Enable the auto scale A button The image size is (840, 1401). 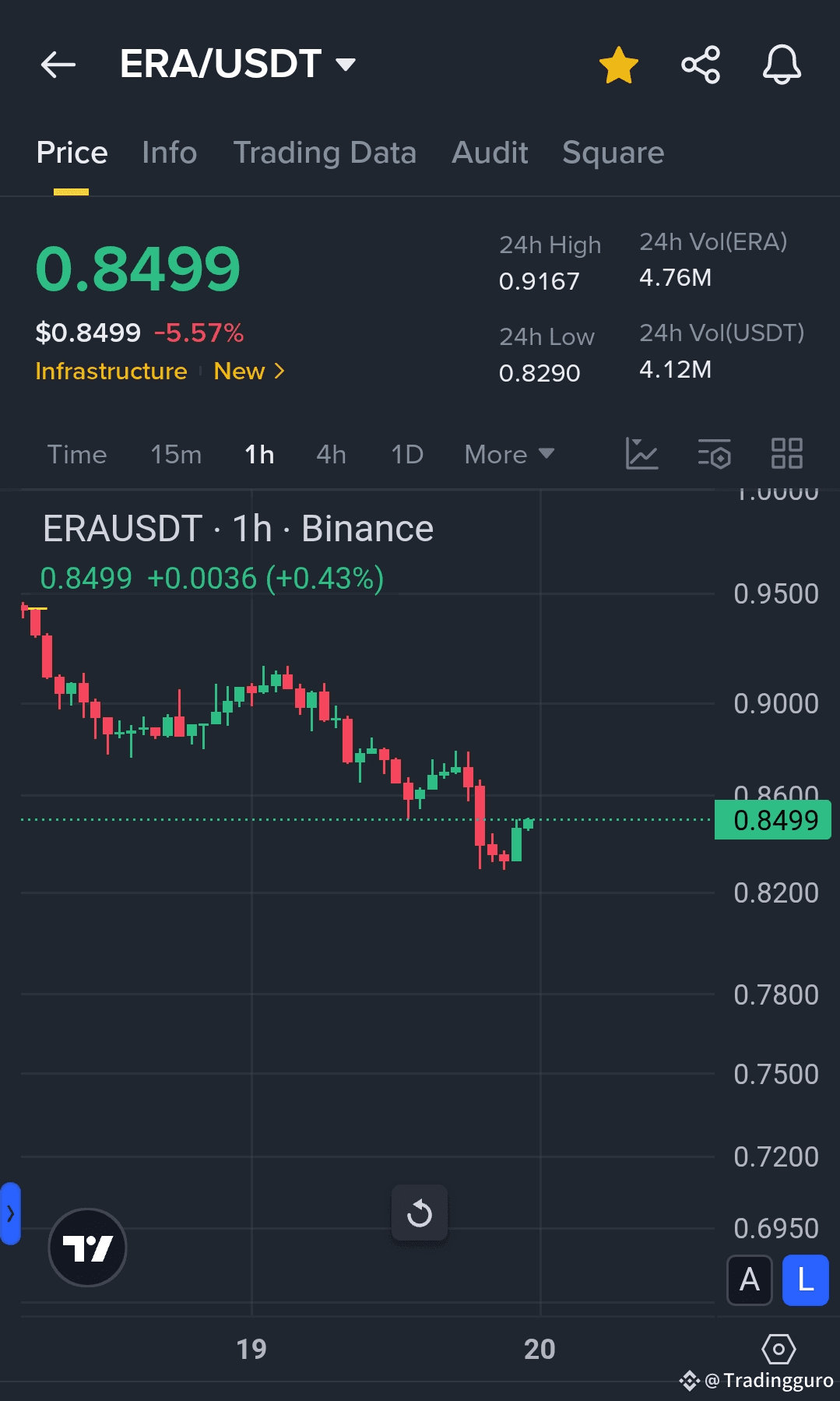(750, 1280)
